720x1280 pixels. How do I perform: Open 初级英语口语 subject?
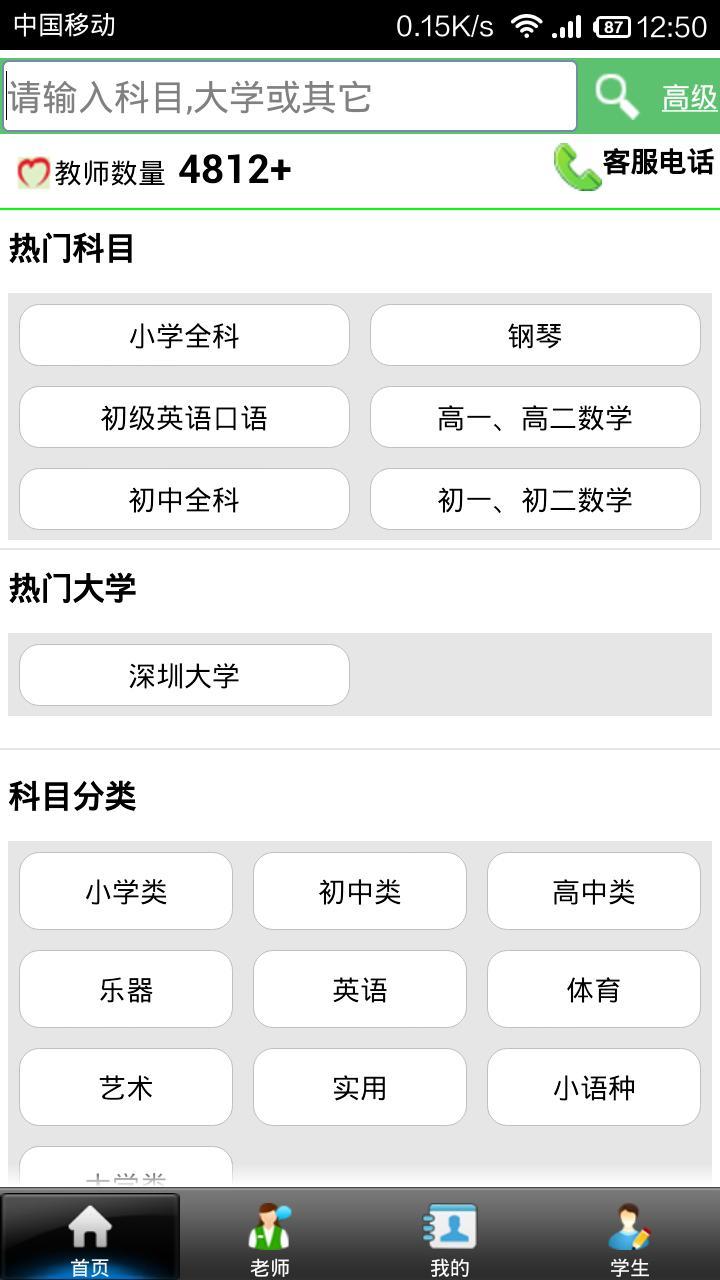(184, 417)
